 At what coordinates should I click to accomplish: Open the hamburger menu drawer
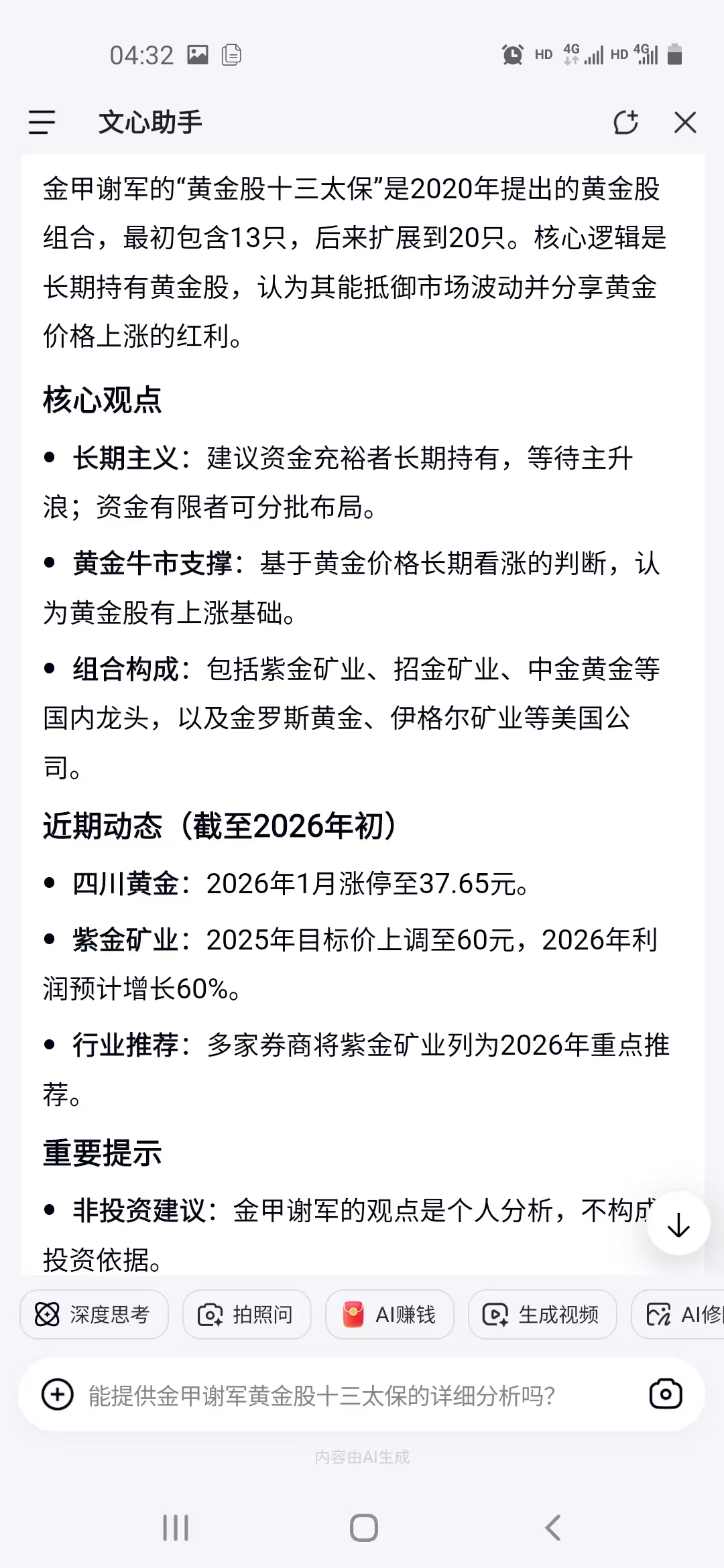coord(42,123)
